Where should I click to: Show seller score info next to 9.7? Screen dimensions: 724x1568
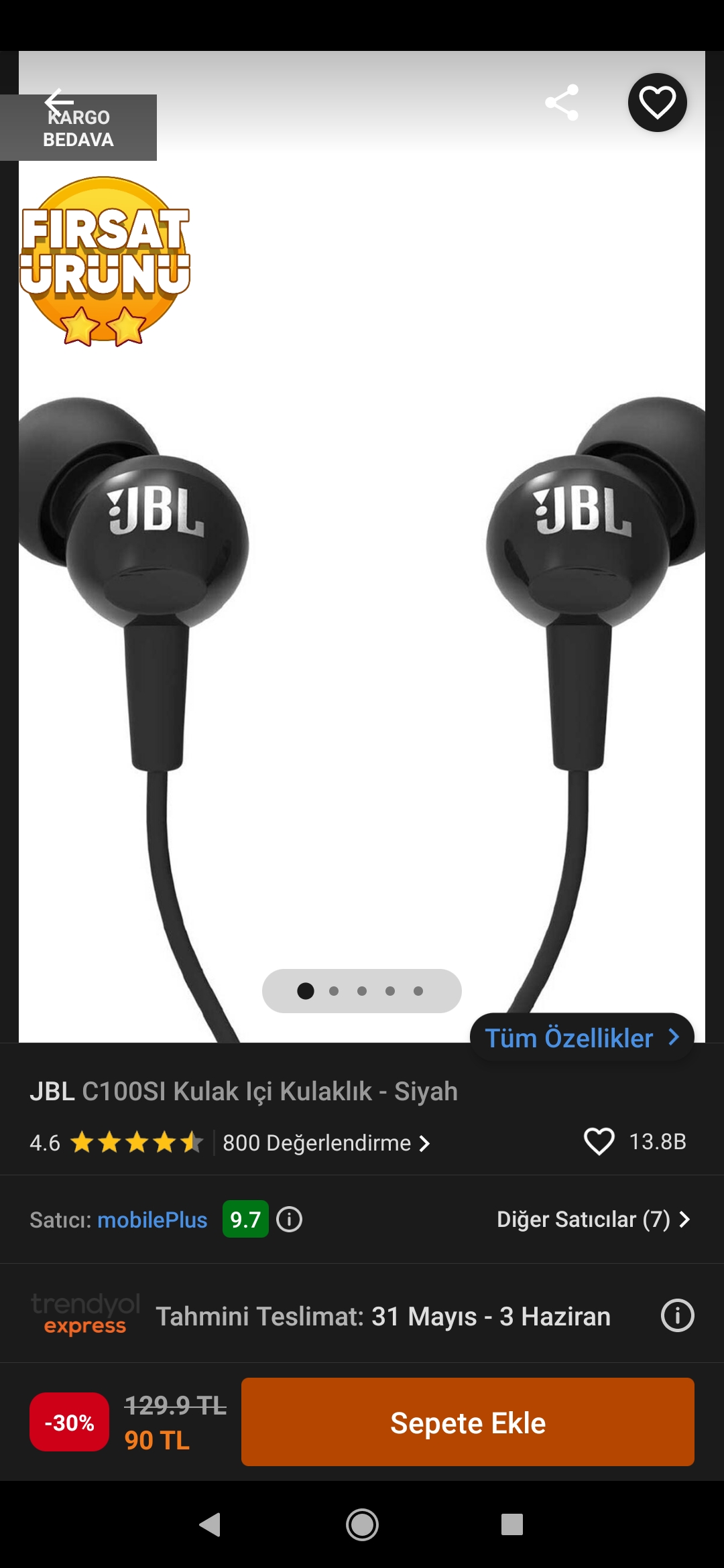[x=290, y=1220]
